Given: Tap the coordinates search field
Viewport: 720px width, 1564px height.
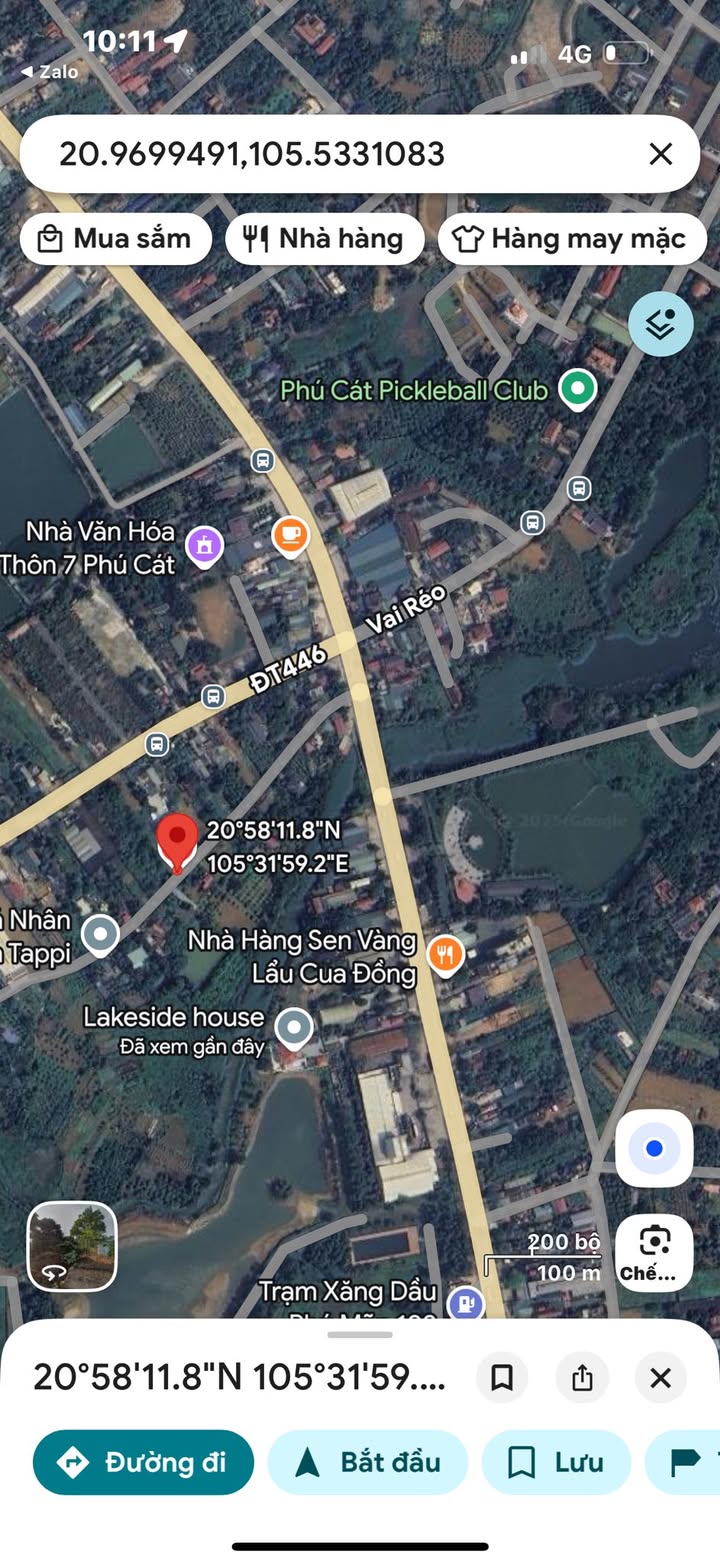Looking at the screenshot, I should tap(300, 154).
